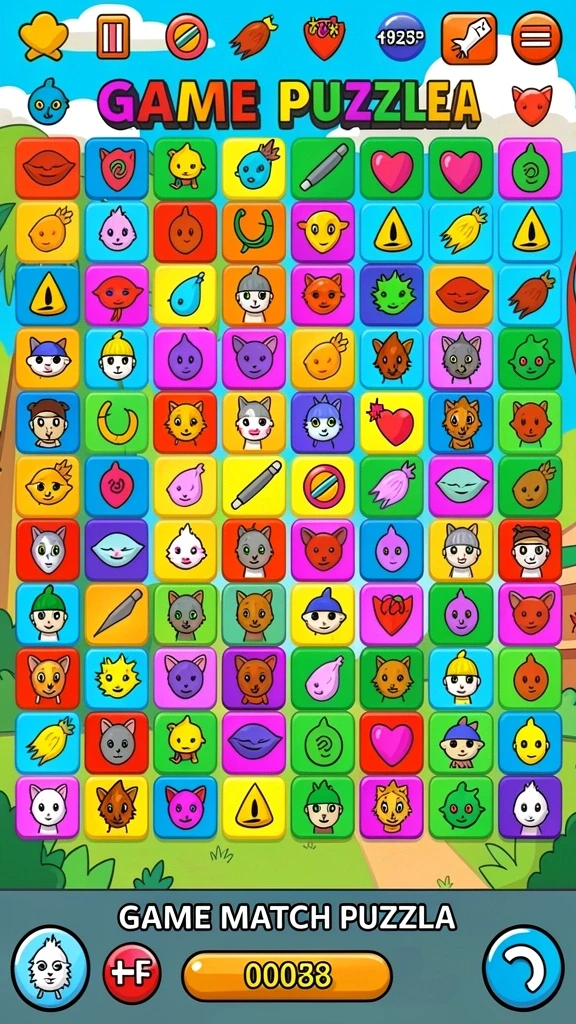Image resolution: width=576 pixels, height=1024 pixels.
Task: Select the pink heart on red tile
Action: pyautogui.click(x=392, y=743)
